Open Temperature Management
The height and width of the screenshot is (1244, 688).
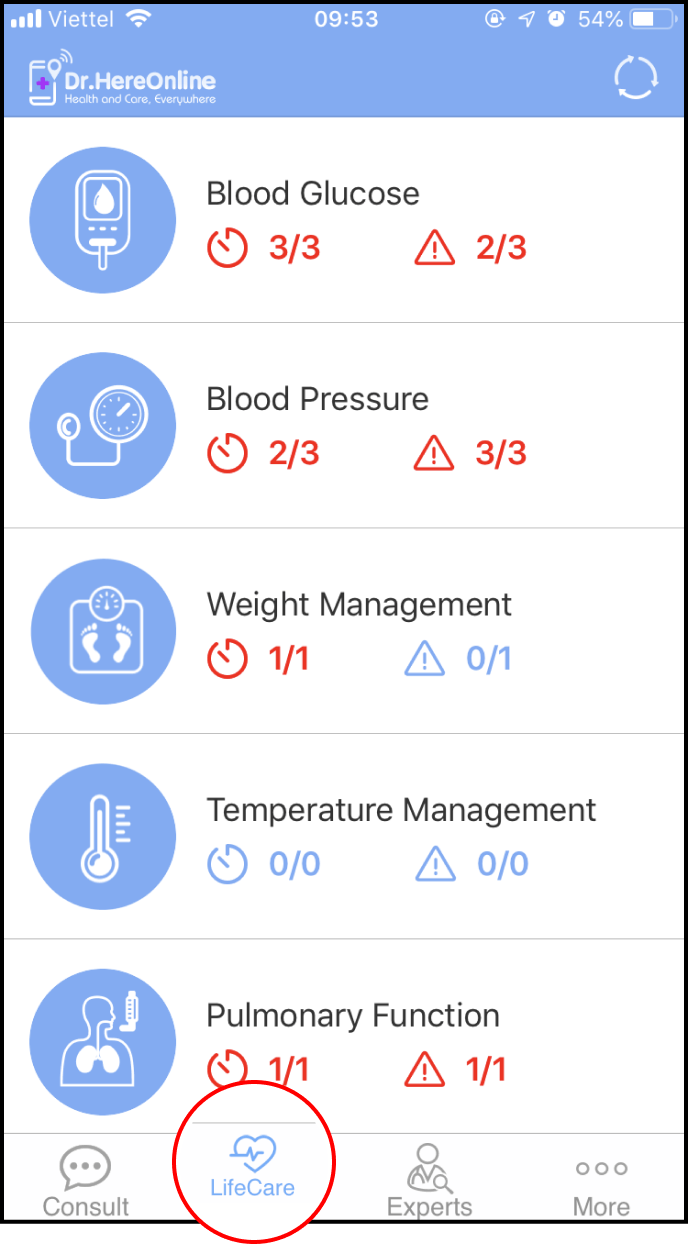(344, 836)
